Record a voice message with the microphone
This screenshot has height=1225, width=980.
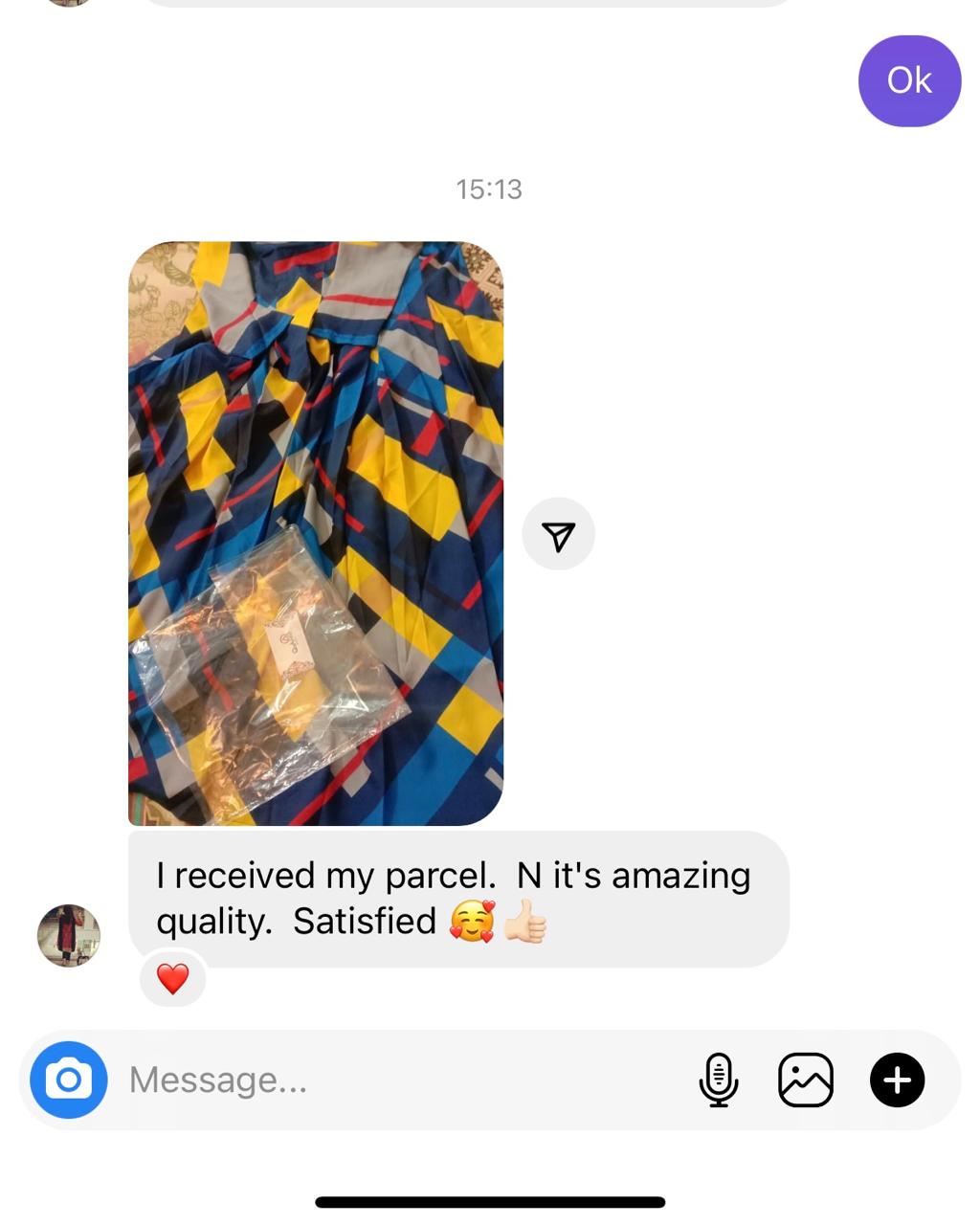coord(718,1080)
